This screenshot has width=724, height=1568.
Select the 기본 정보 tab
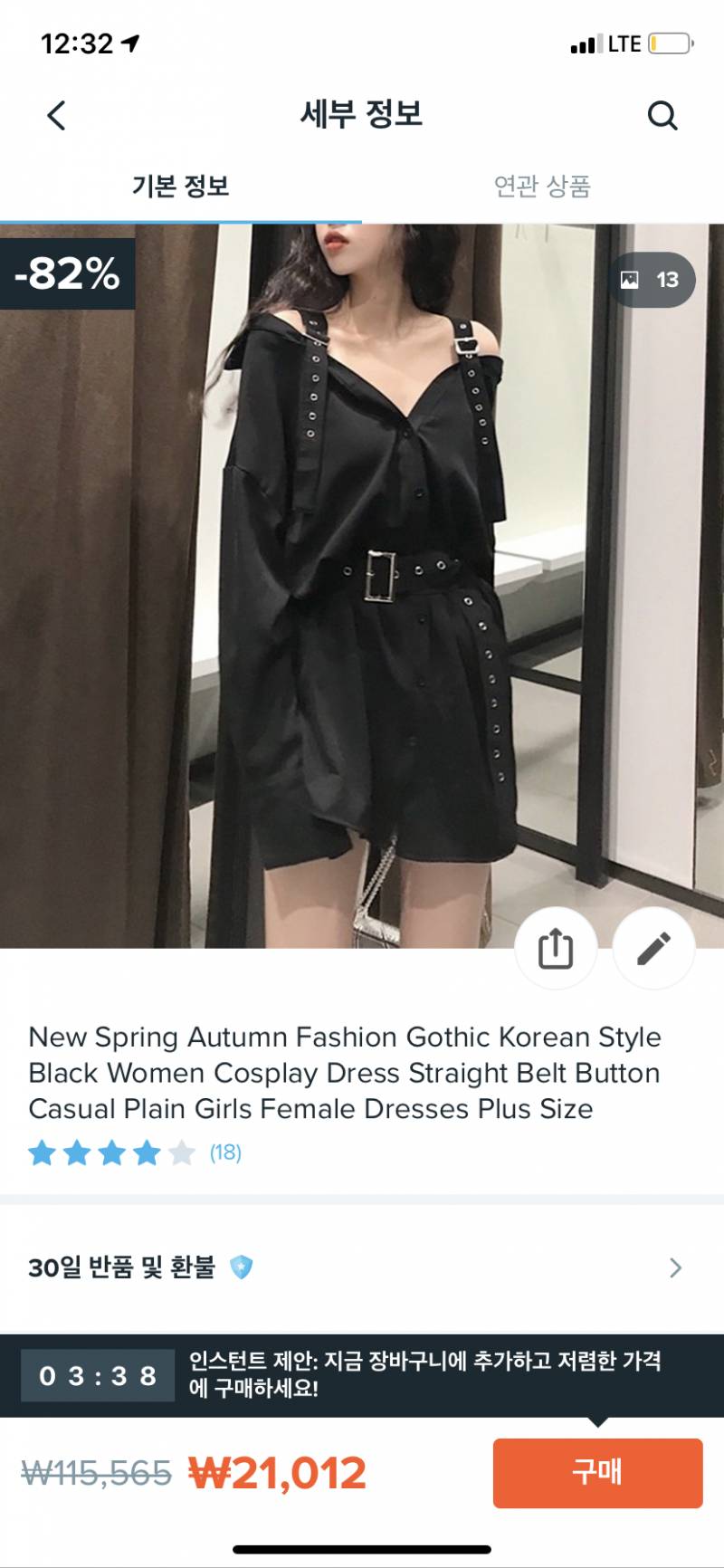[181, 186]
